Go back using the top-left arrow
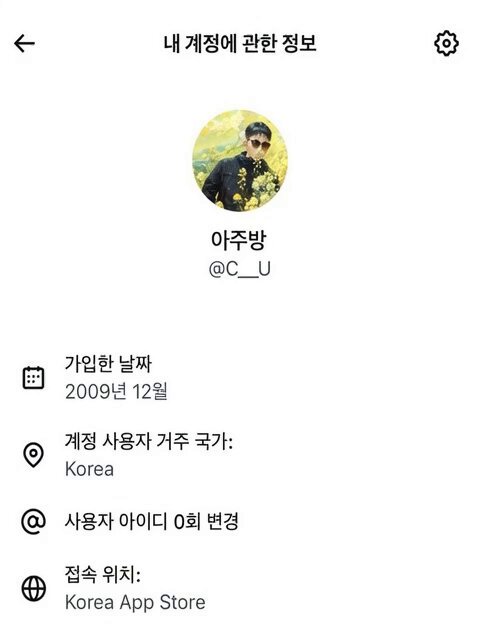The height and width of the screenshot is (640, 480). point(24,43)
